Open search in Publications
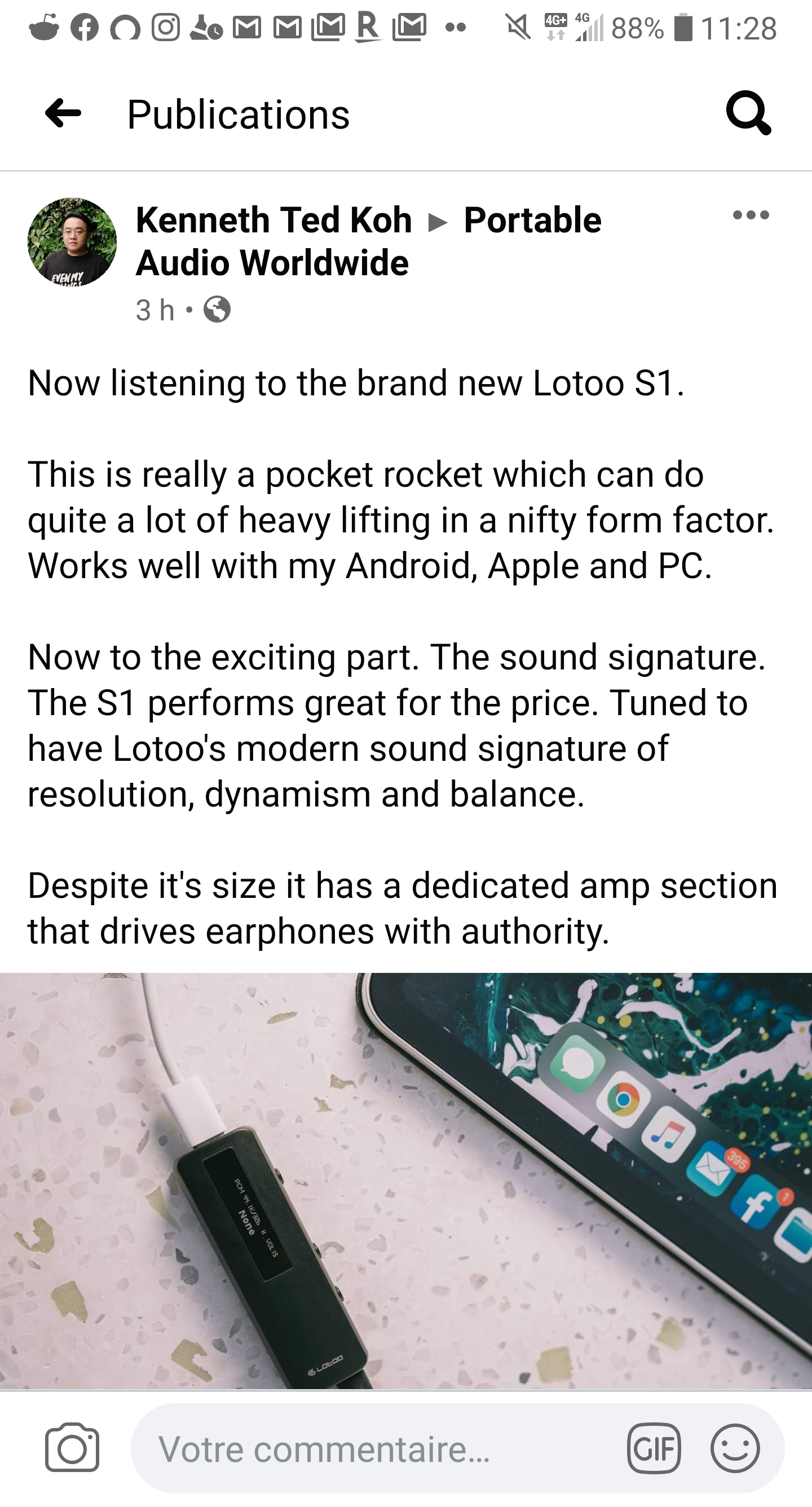The width and height of the screenshot is (812, 1507). click(x=748, y=113)
